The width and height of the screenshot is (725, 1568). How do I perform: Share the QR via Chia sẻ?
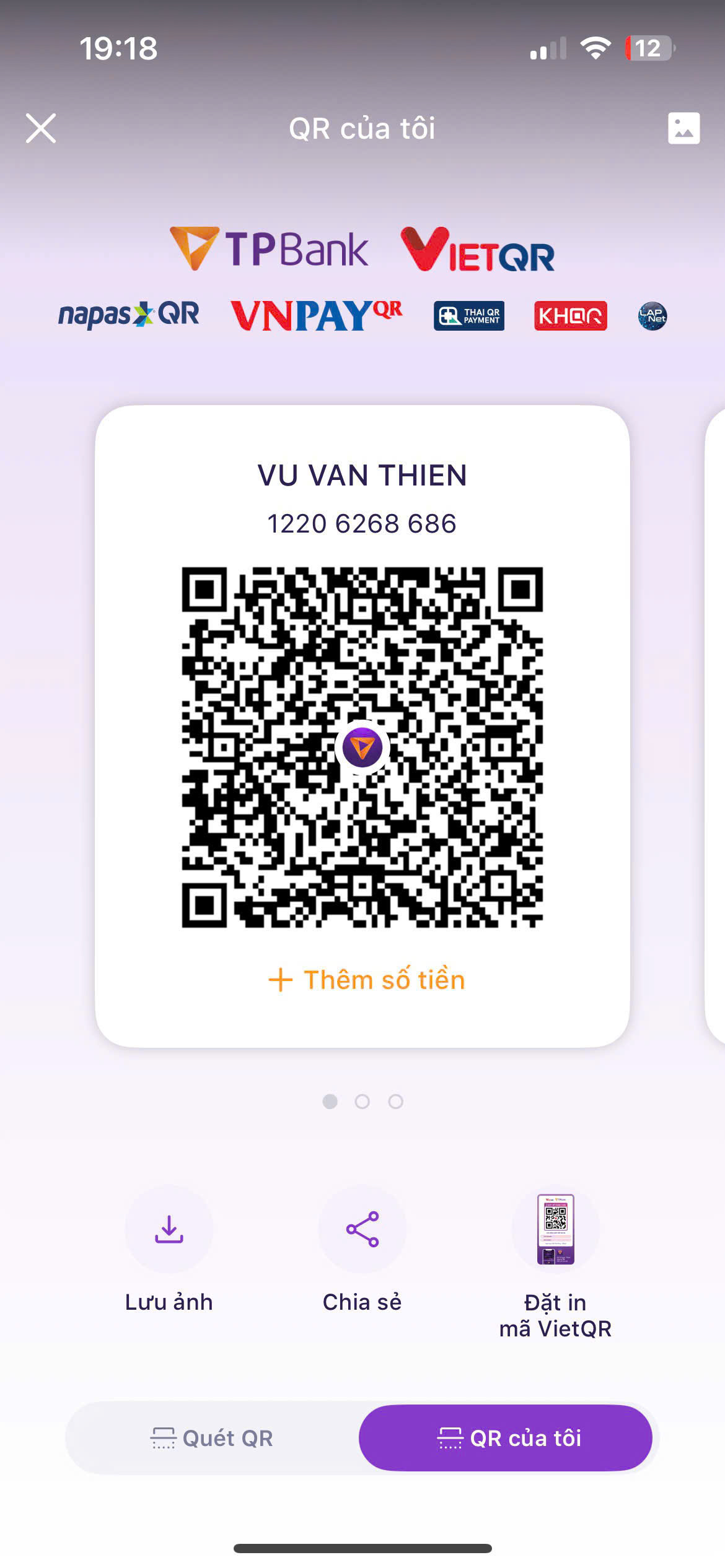362,1229
